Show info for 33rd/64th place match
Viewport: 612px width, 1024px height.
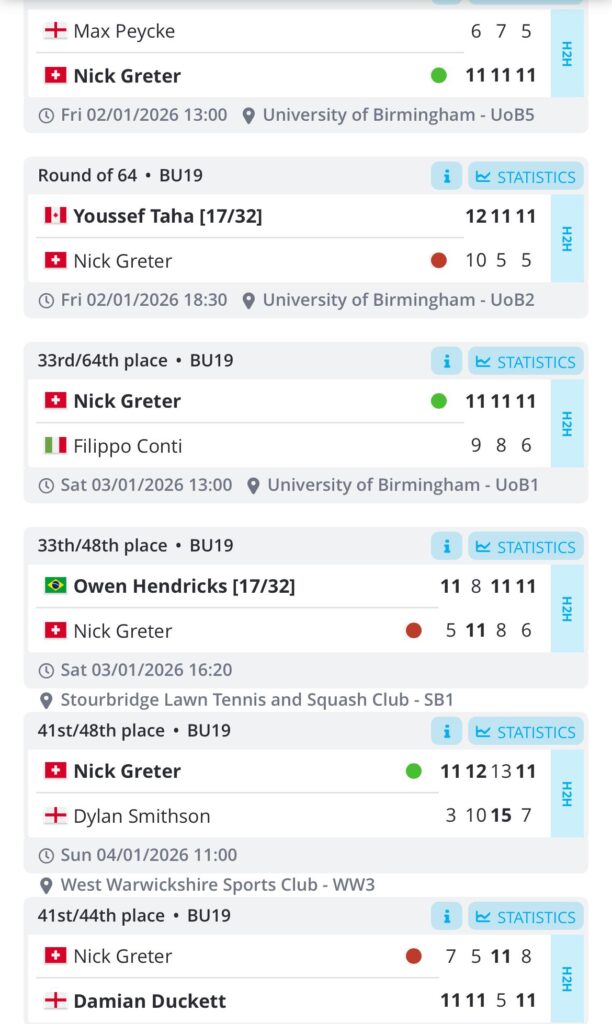click(446, 362)
